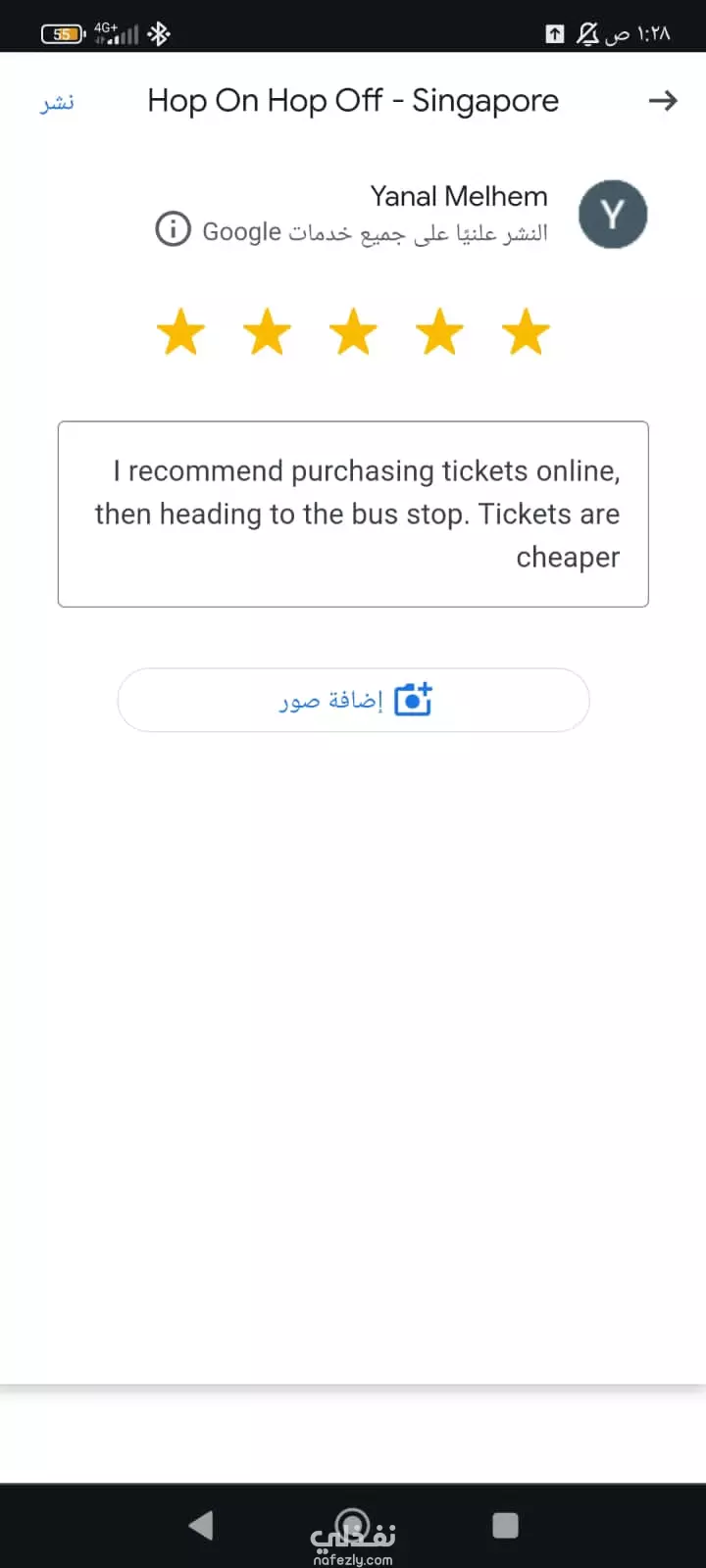This screenshot has width=706, height=1568.
Task: Set rating to four stars
Action: tap(439, 331)
